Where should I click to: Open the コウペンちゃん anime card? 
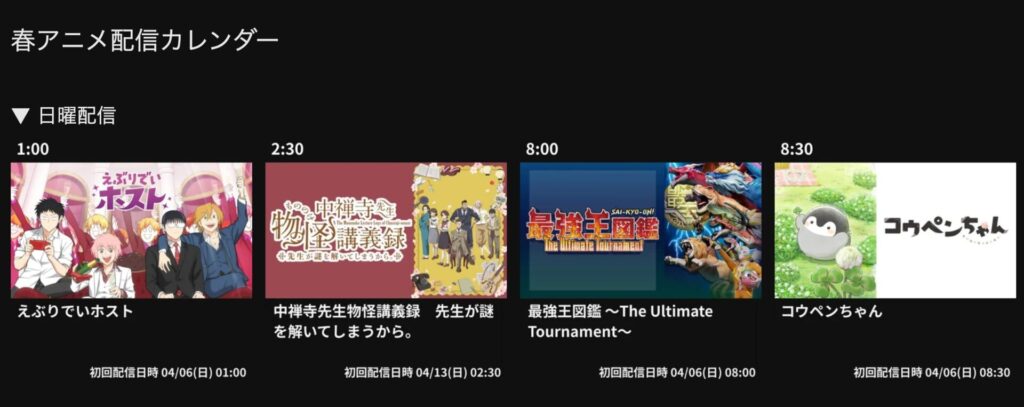click(x=895, y=230)
